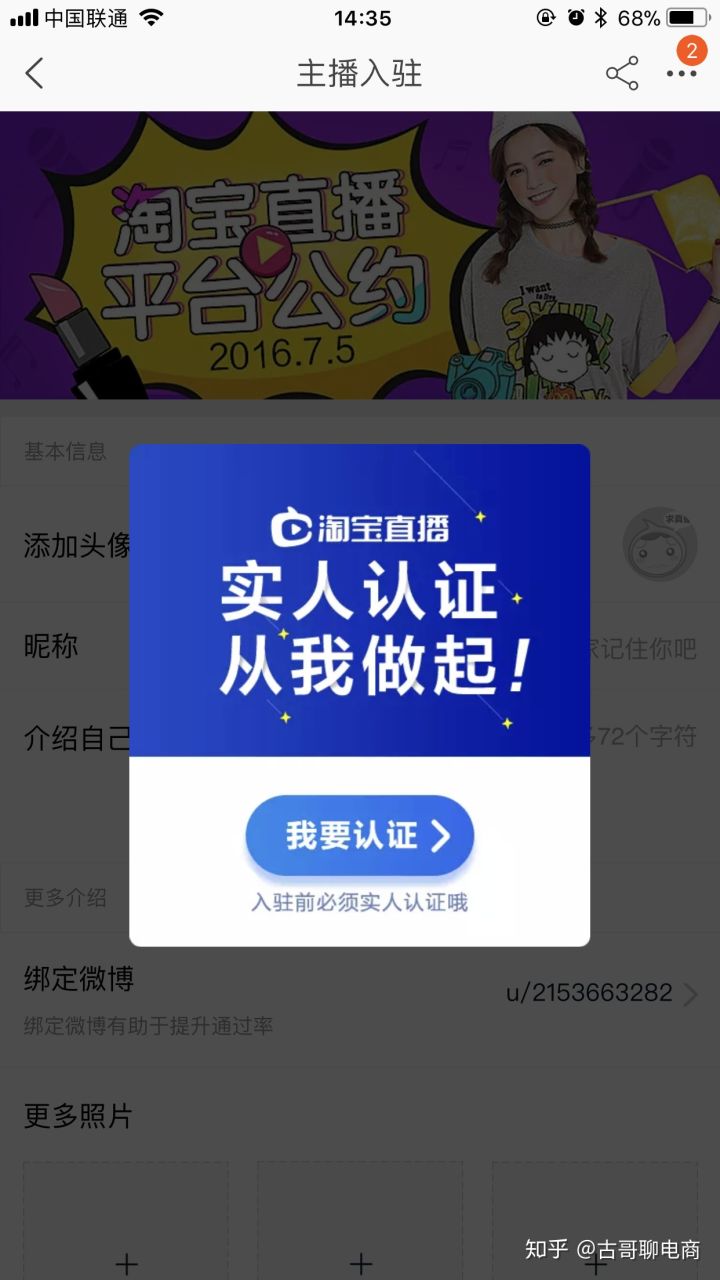
Task: Open the three-dot overflow menu
Action: [682, 74]
